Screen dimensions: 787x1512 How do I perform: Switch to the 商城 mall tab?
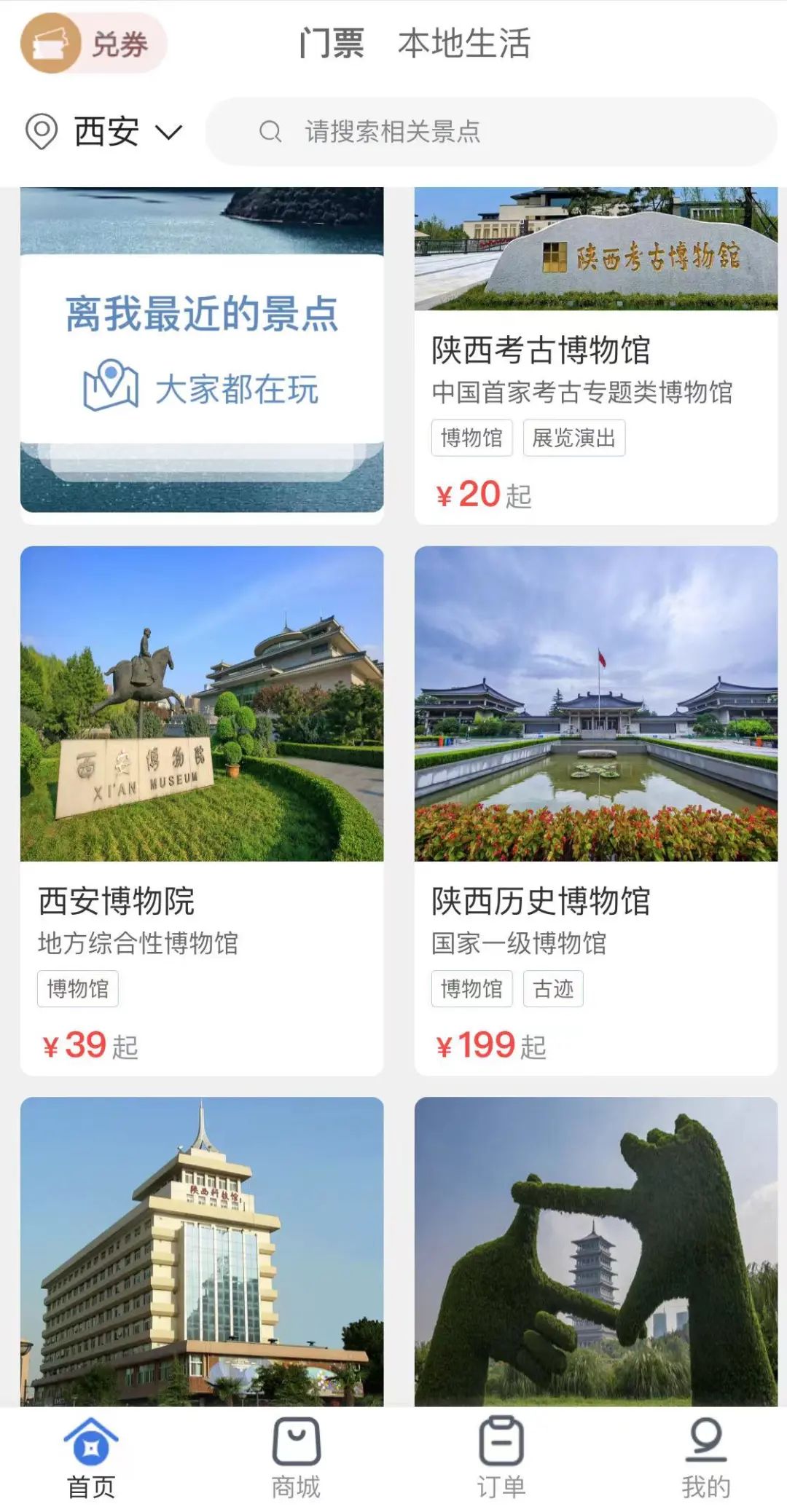pyautogui.click(x=296, y=1458)
